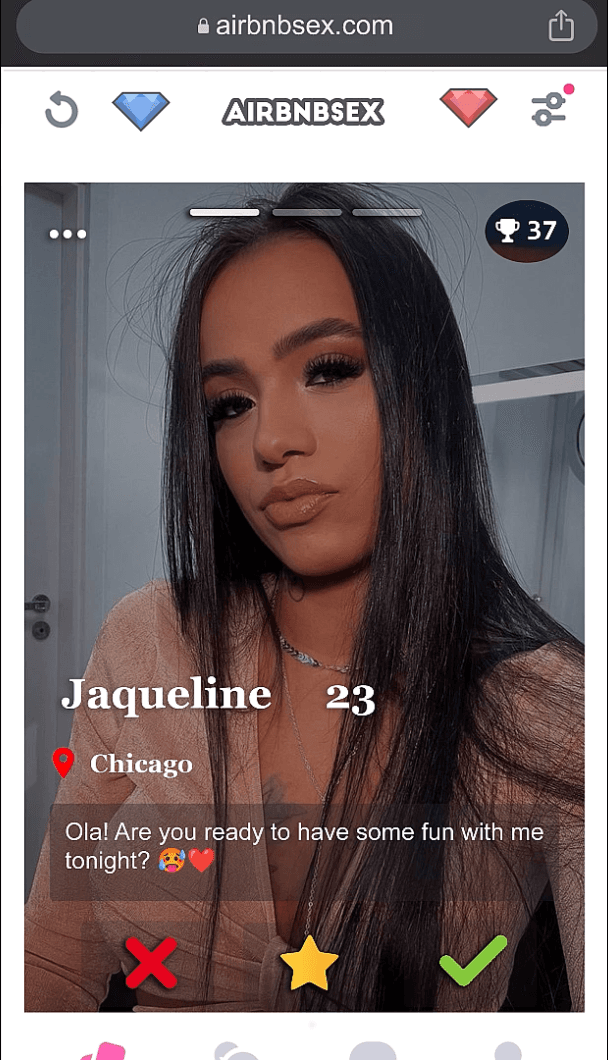
Task: Open the filter settings sliders
Action: (x=549, y=109)
